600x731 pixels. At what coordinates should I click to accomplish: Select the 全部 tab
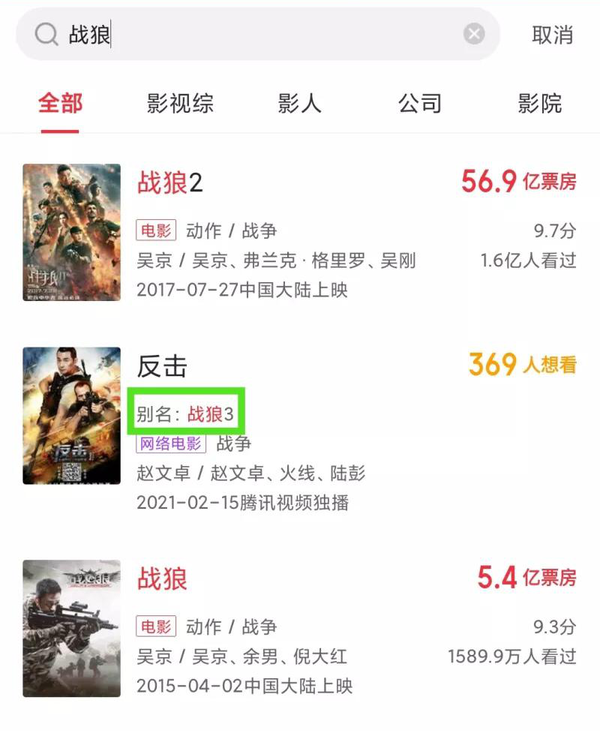tap(60, 103)
